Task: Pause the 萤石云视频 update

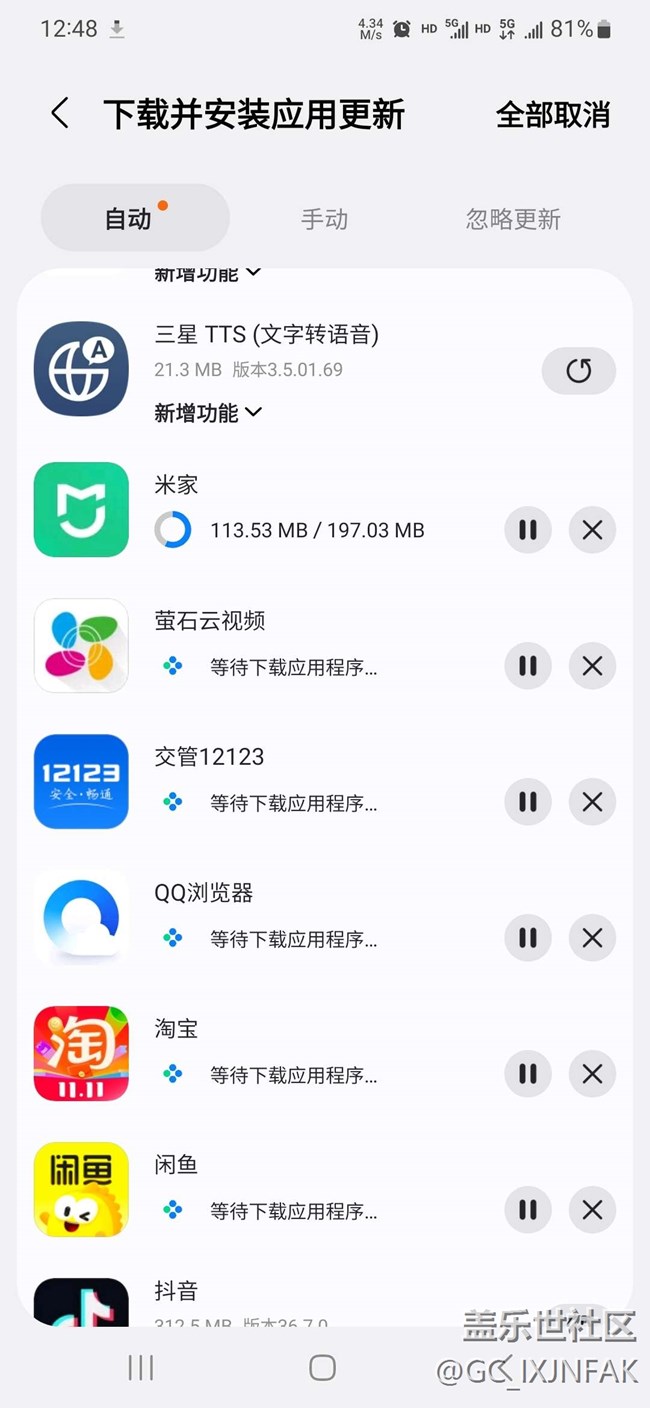Action: point(527,666)
